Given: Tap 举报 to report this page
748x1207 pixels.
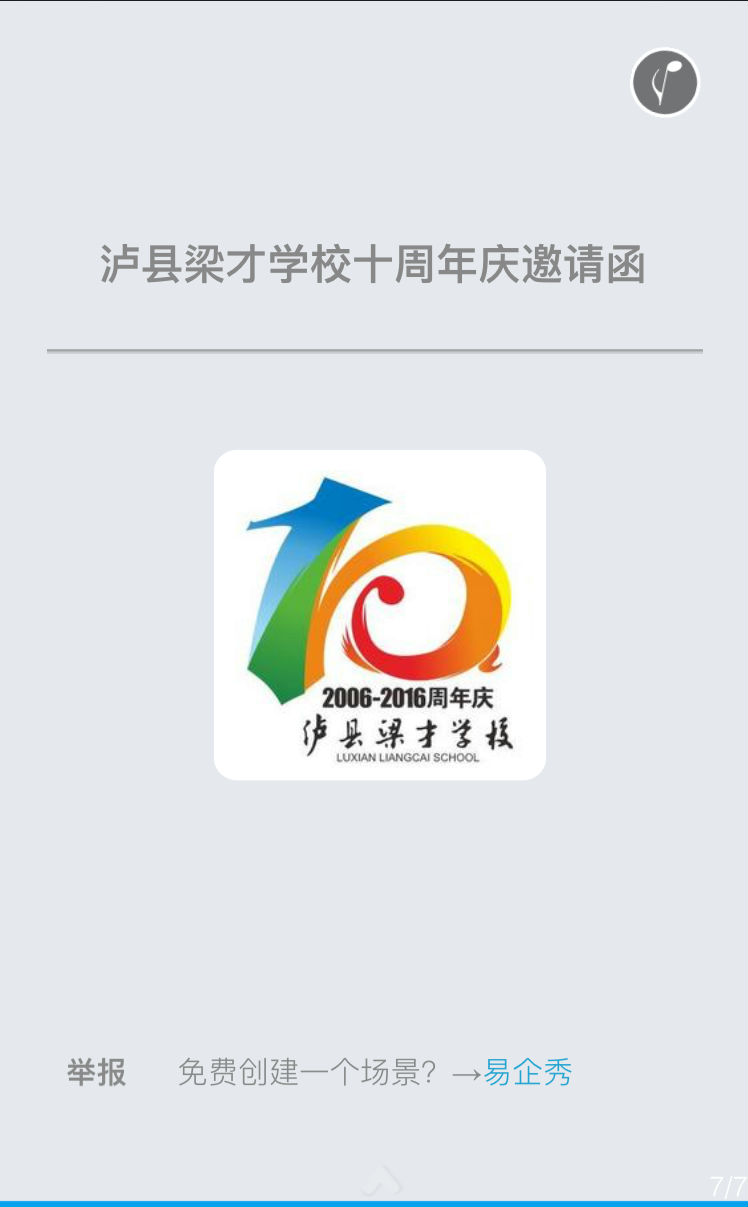Looking at the screenshot, I should click(96, 1072).
